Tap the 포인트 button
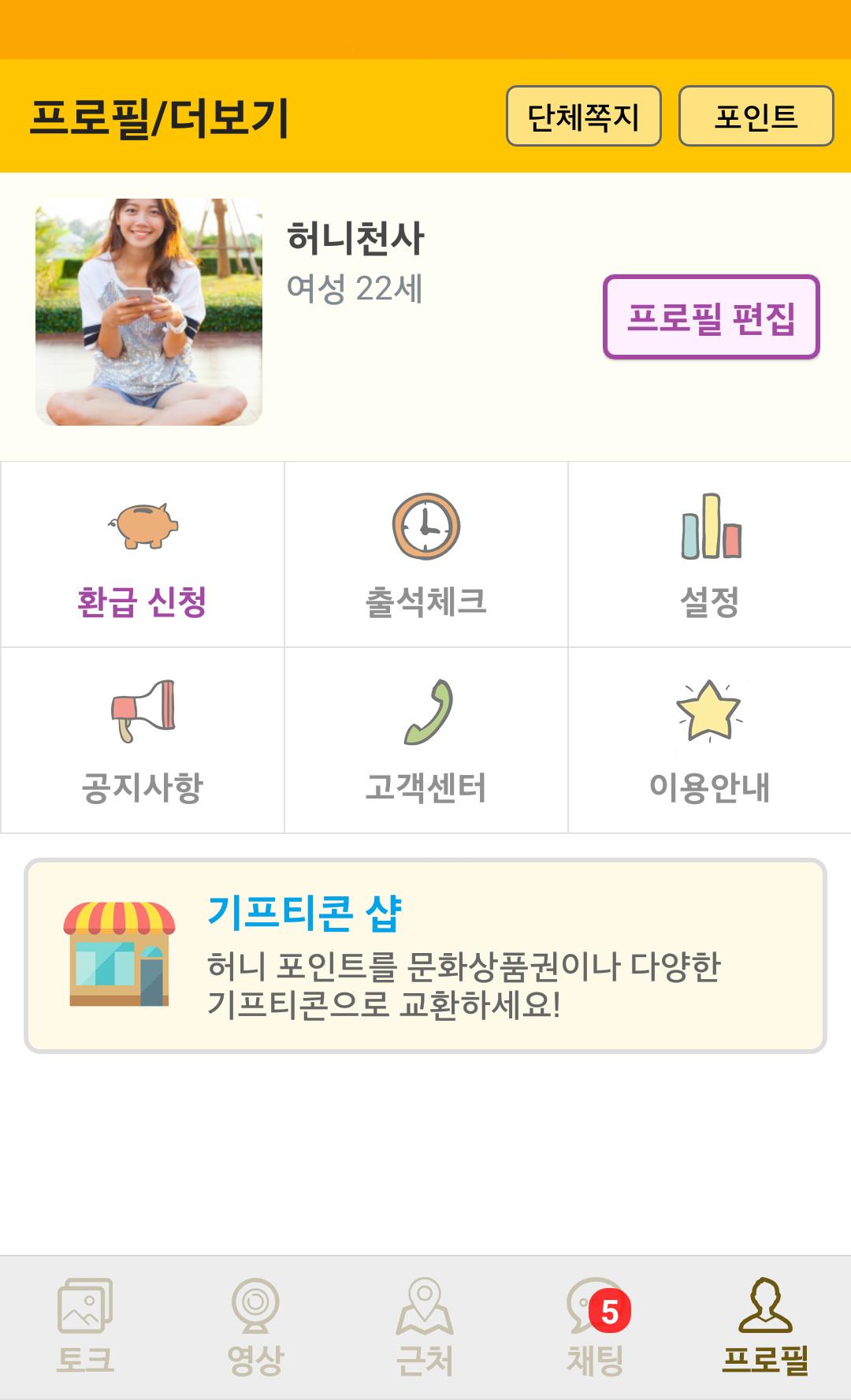851x1400 pixels. pyautogui.click(x=756, y=117)
